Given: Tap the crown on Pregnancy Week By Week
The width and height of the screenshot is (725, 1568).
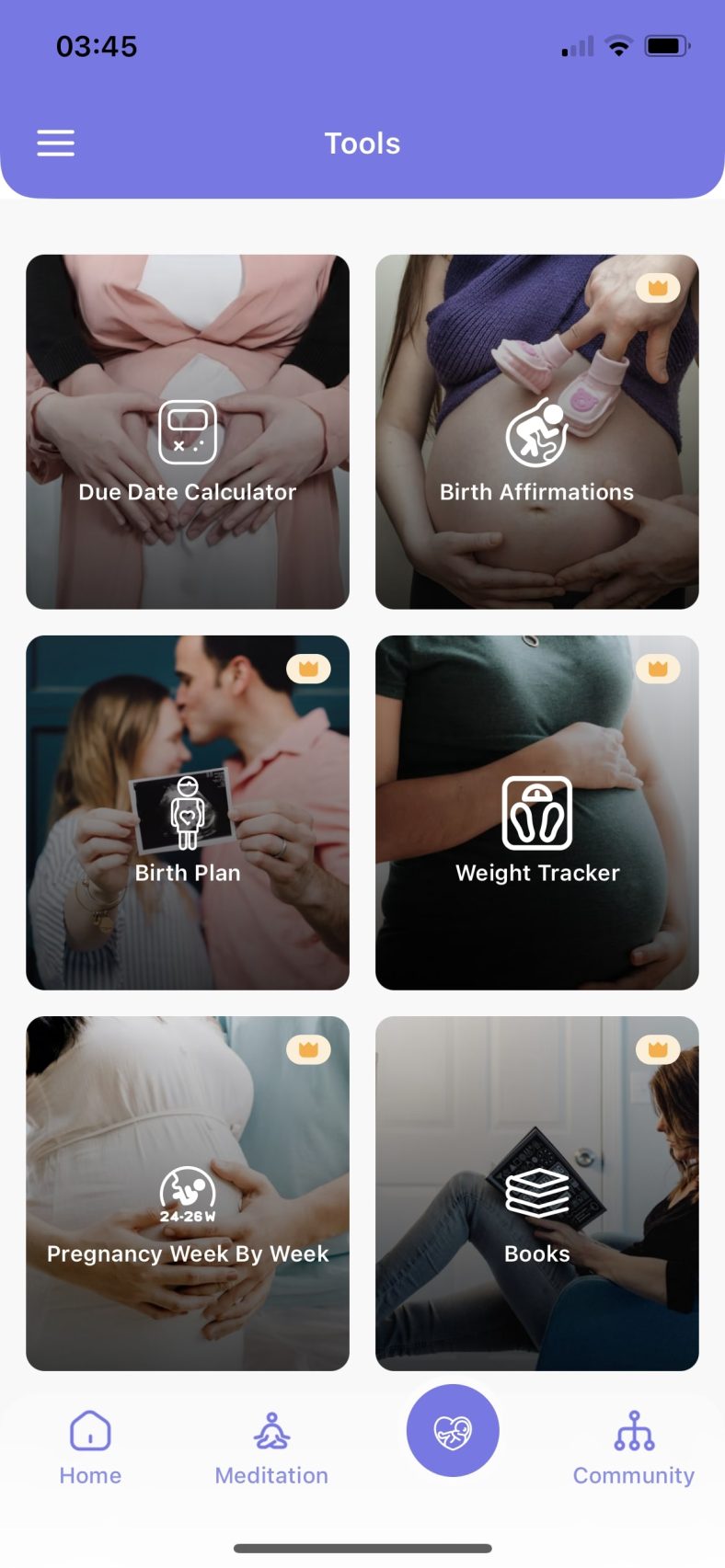Looking at the screenshot, I should [308, 1049].
